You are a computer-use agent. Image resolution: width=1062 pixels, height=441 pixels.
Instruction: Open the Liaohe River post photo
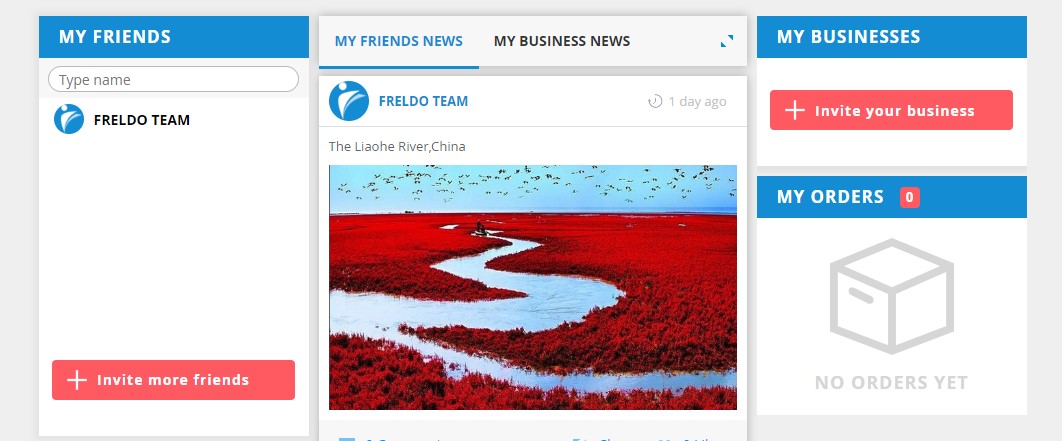coord(533,287)
